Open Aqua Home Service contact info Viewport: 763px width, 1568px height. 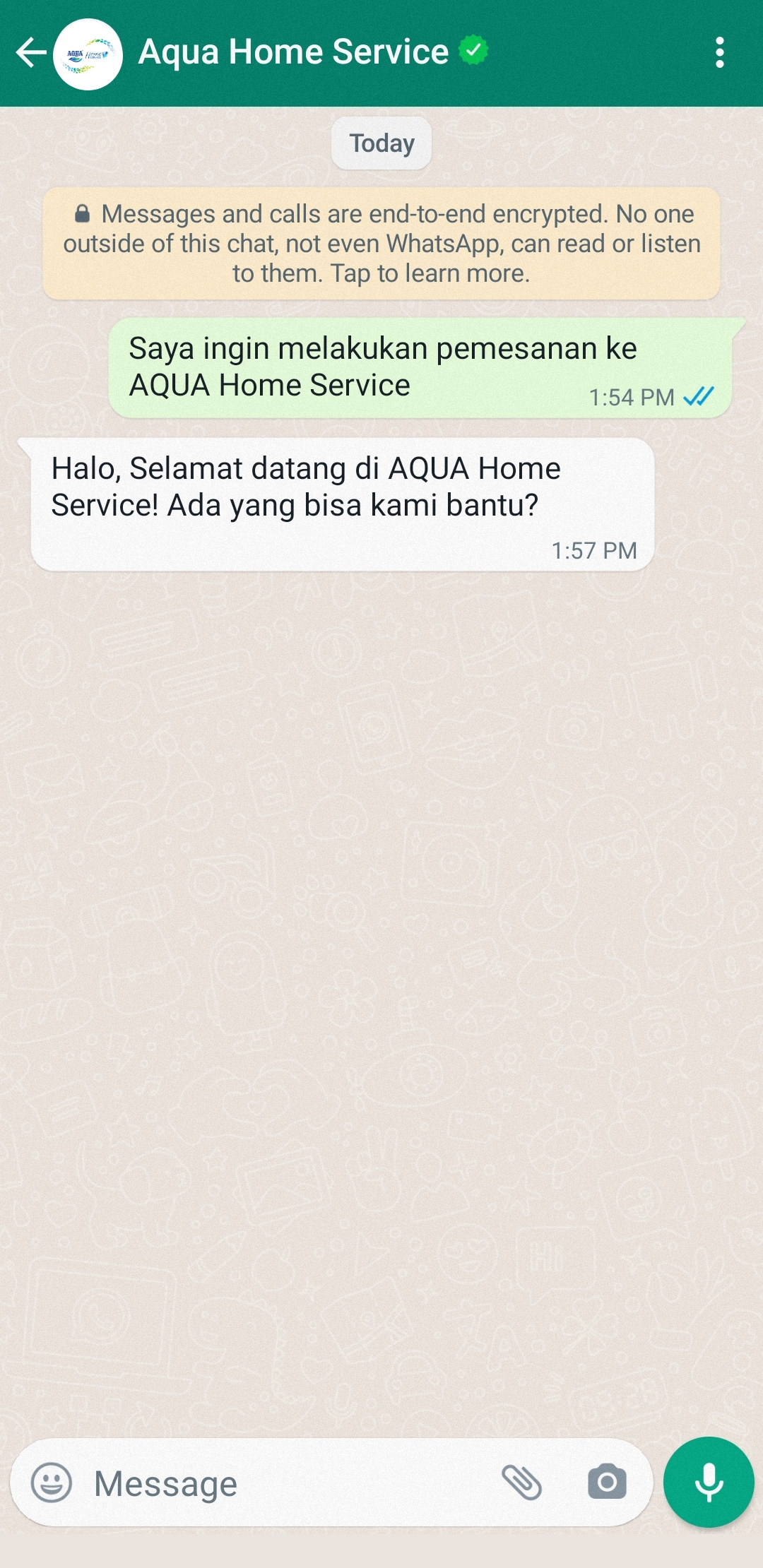coord(293,52)
